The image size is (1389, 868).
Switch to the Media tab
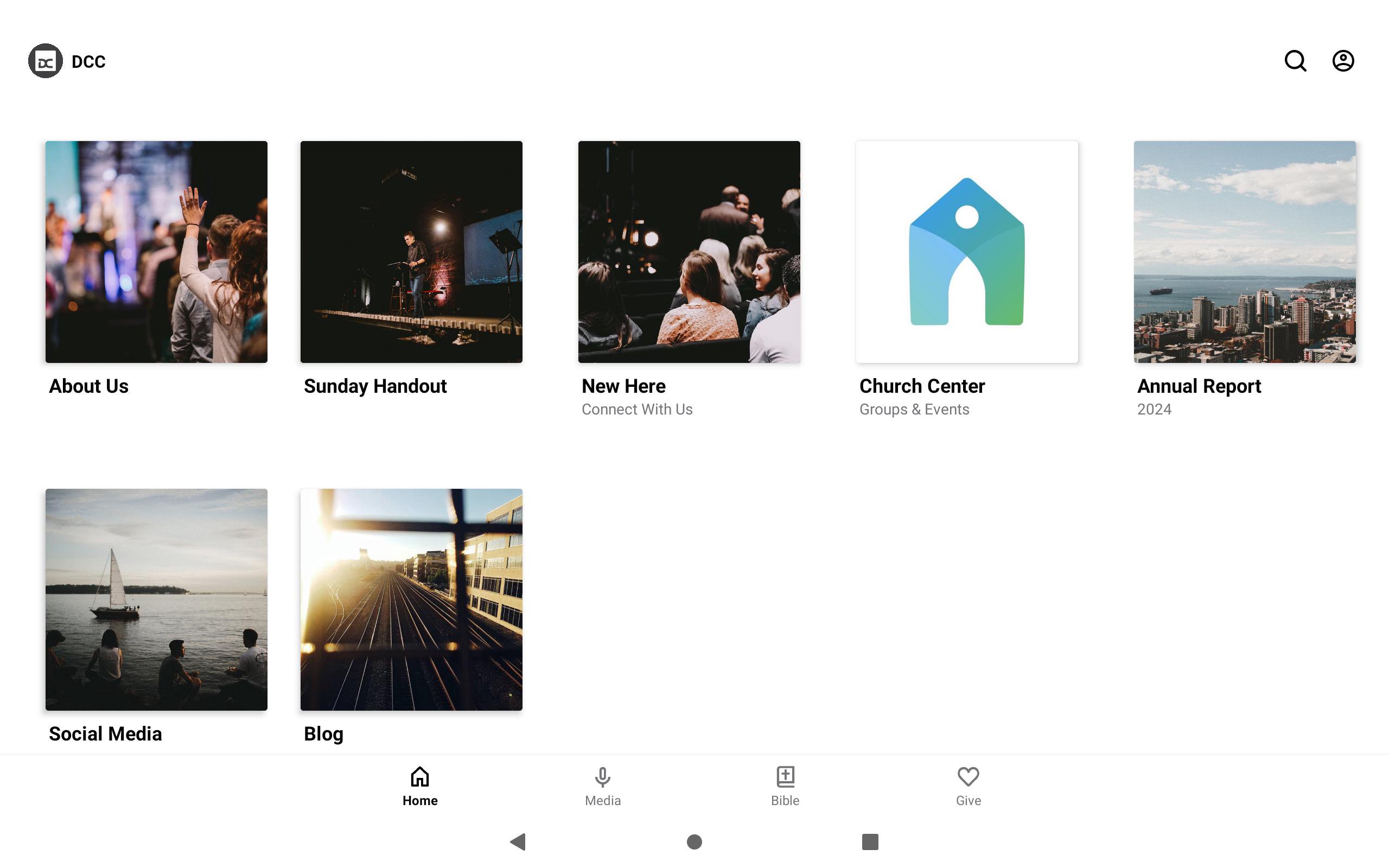tap(603, 786)
